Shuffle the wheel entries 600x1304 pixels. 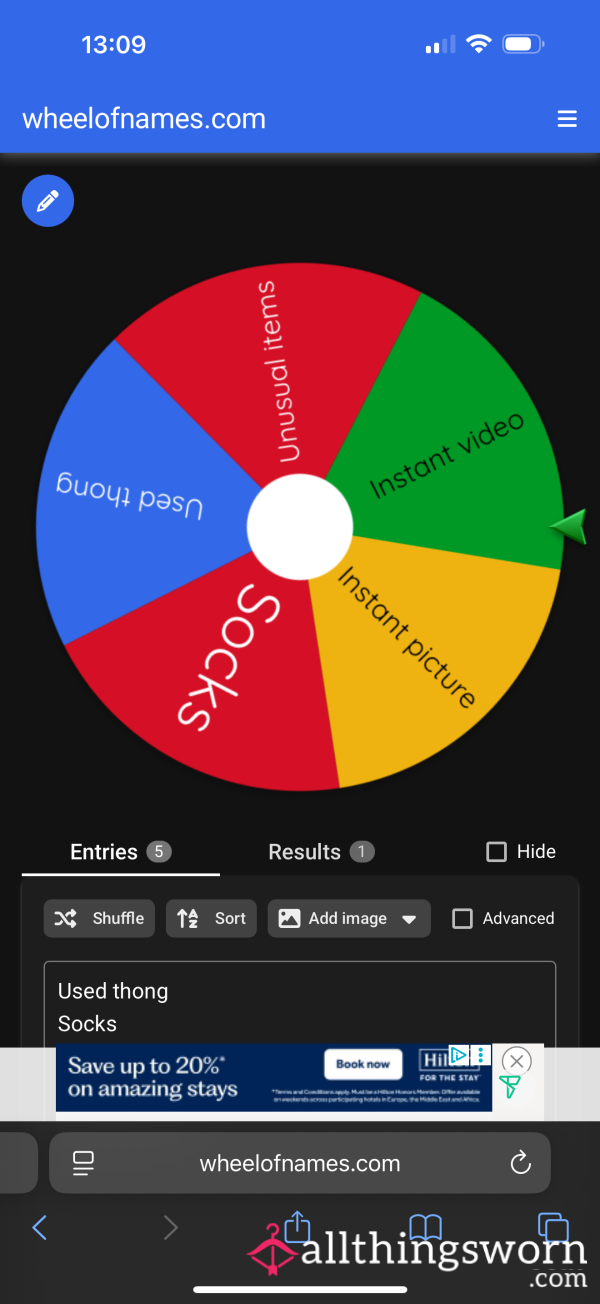click(99, 918)
